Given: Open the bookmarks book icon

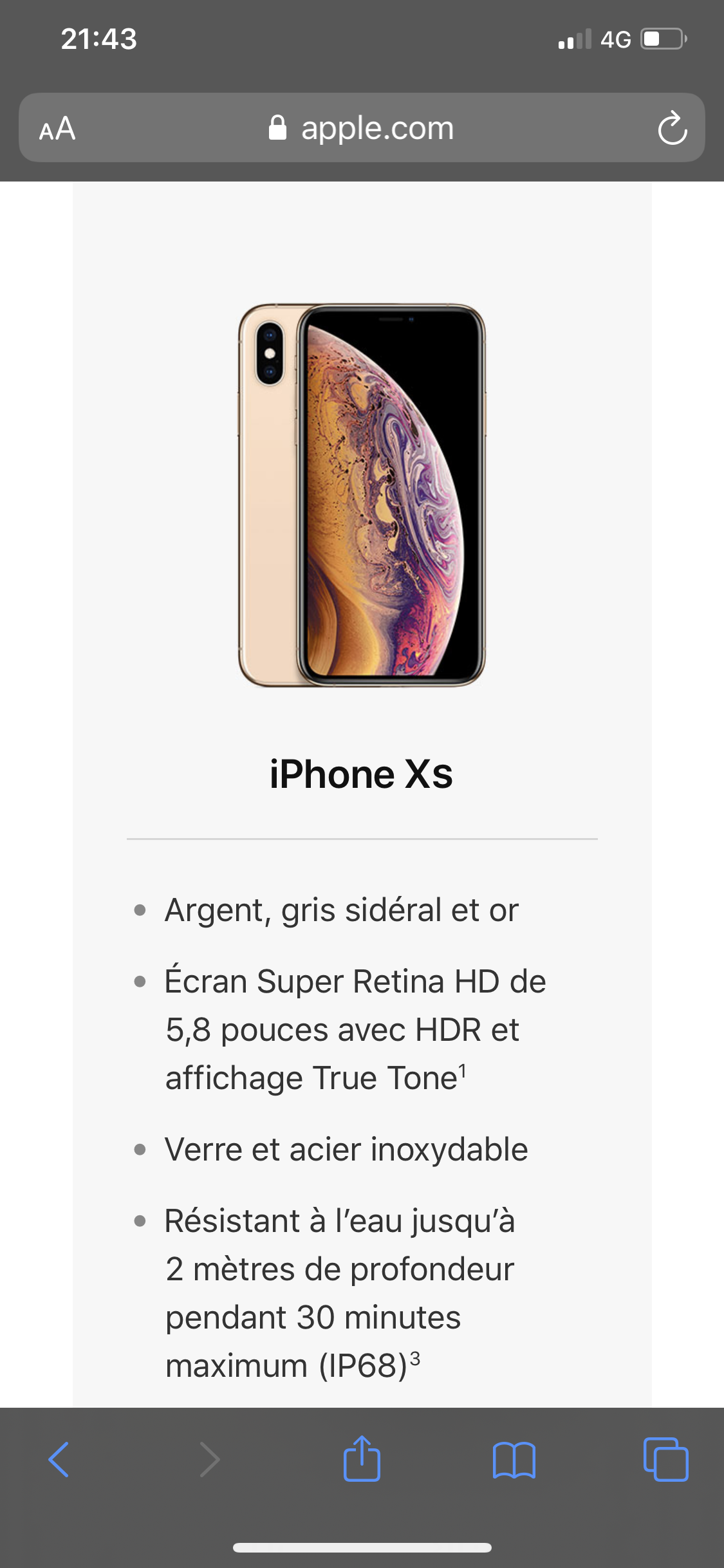Looking at the screenshot, I should pyautogui.click(x=514, y=1460).
